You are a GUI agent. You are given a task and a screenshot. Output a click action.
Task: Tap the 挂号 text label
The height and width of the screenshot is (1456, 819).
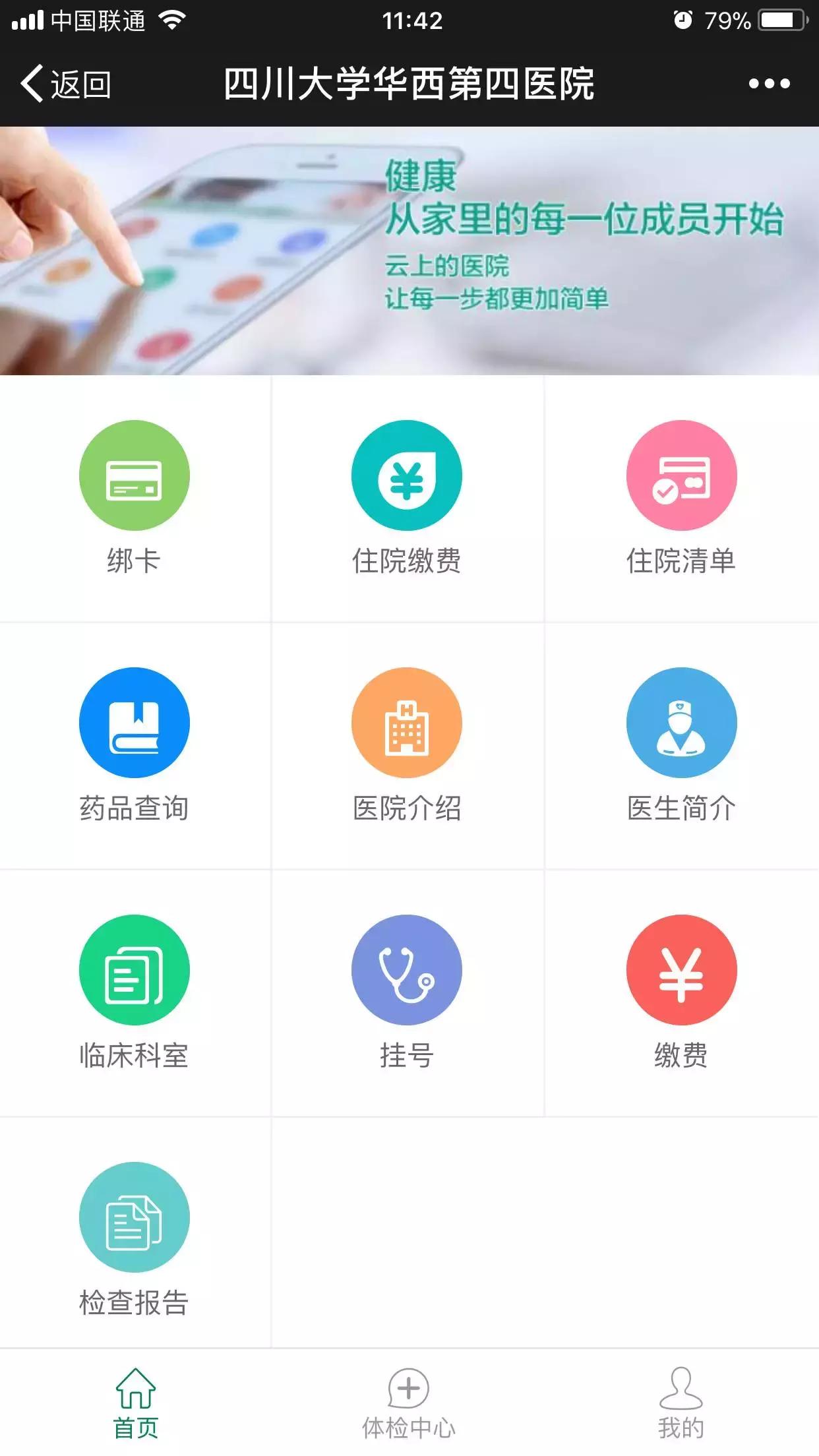tap(409, 1056)
